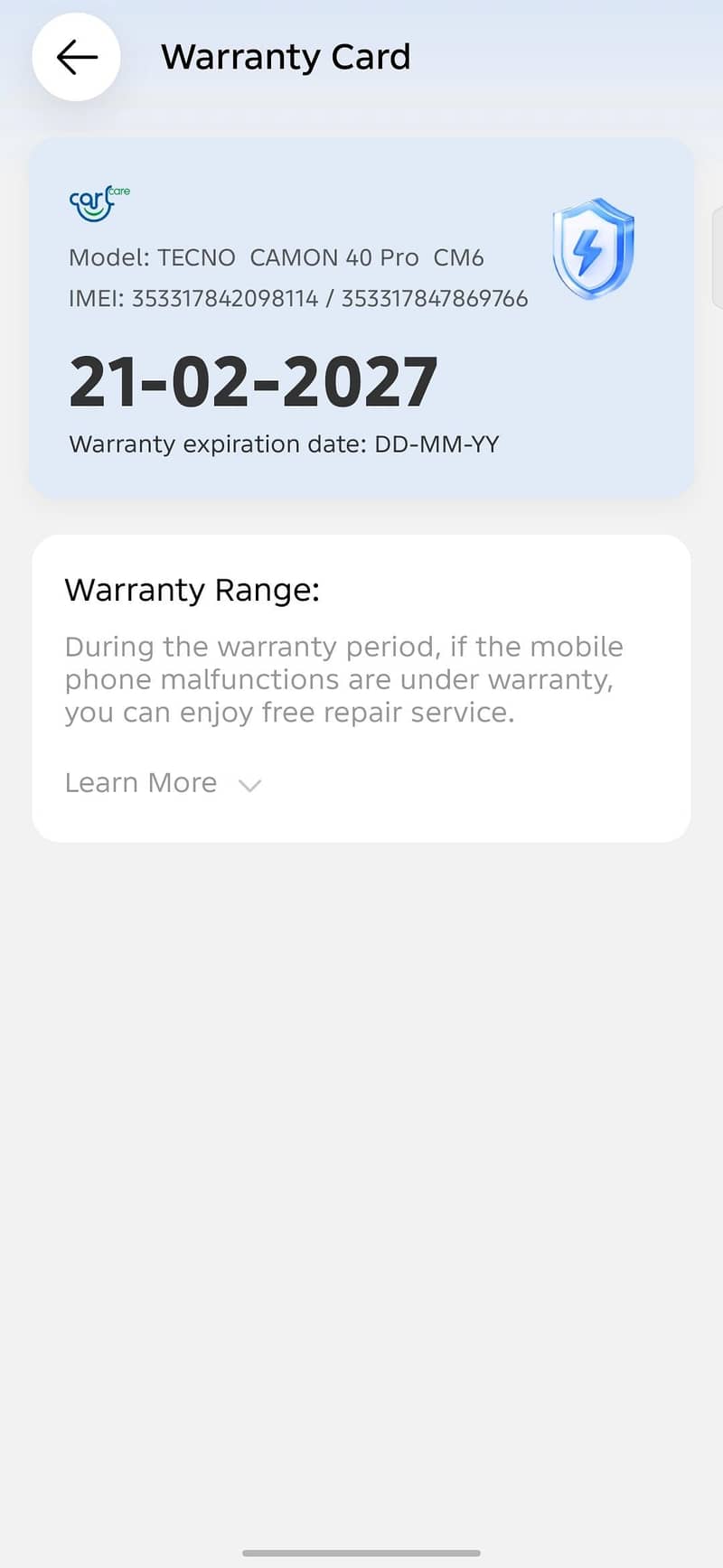Go back using the arrow button
The height and width of the screenshot is (1568, 723).
tap(77, 57)
